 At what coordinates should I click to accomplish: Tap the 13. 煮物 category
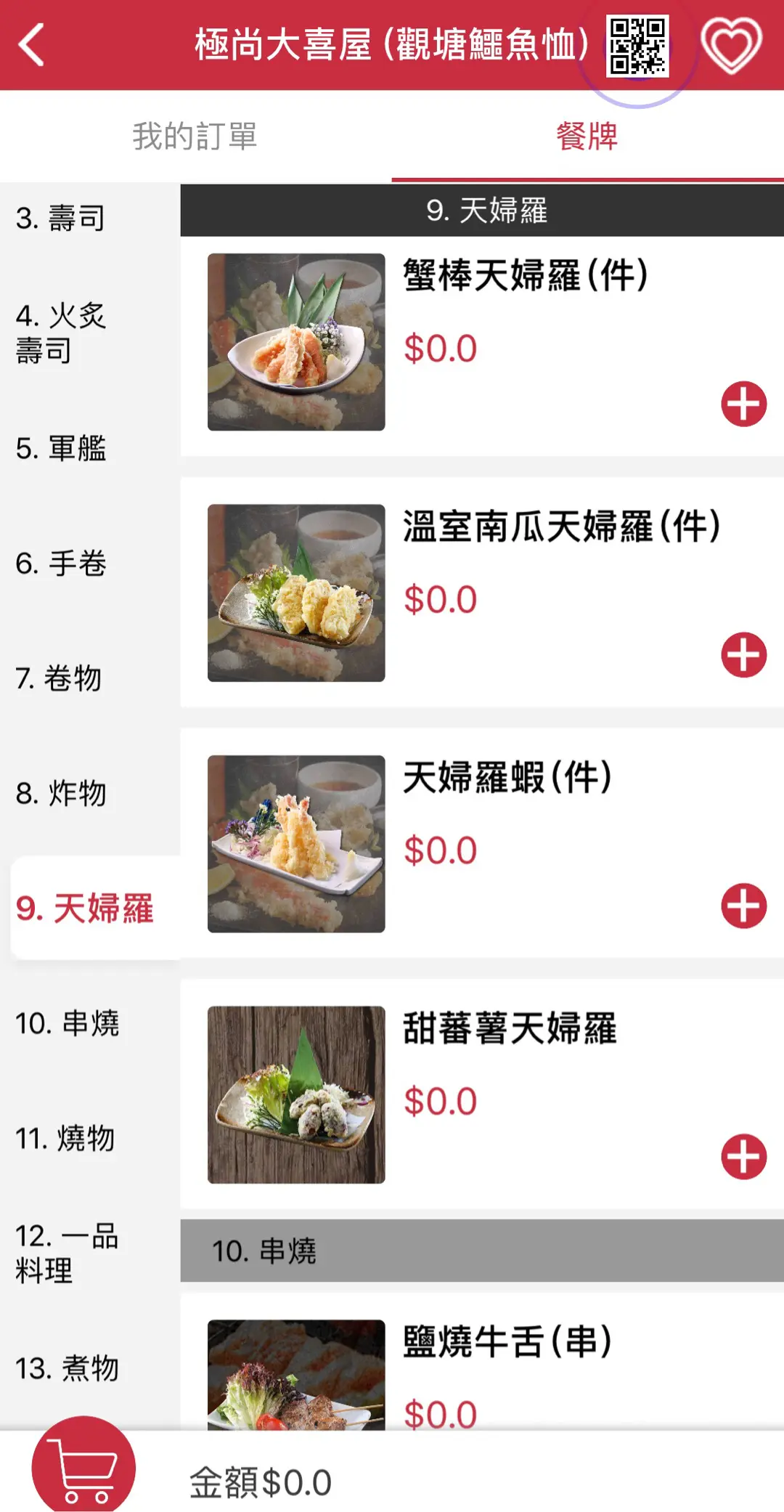(67, 1368)
